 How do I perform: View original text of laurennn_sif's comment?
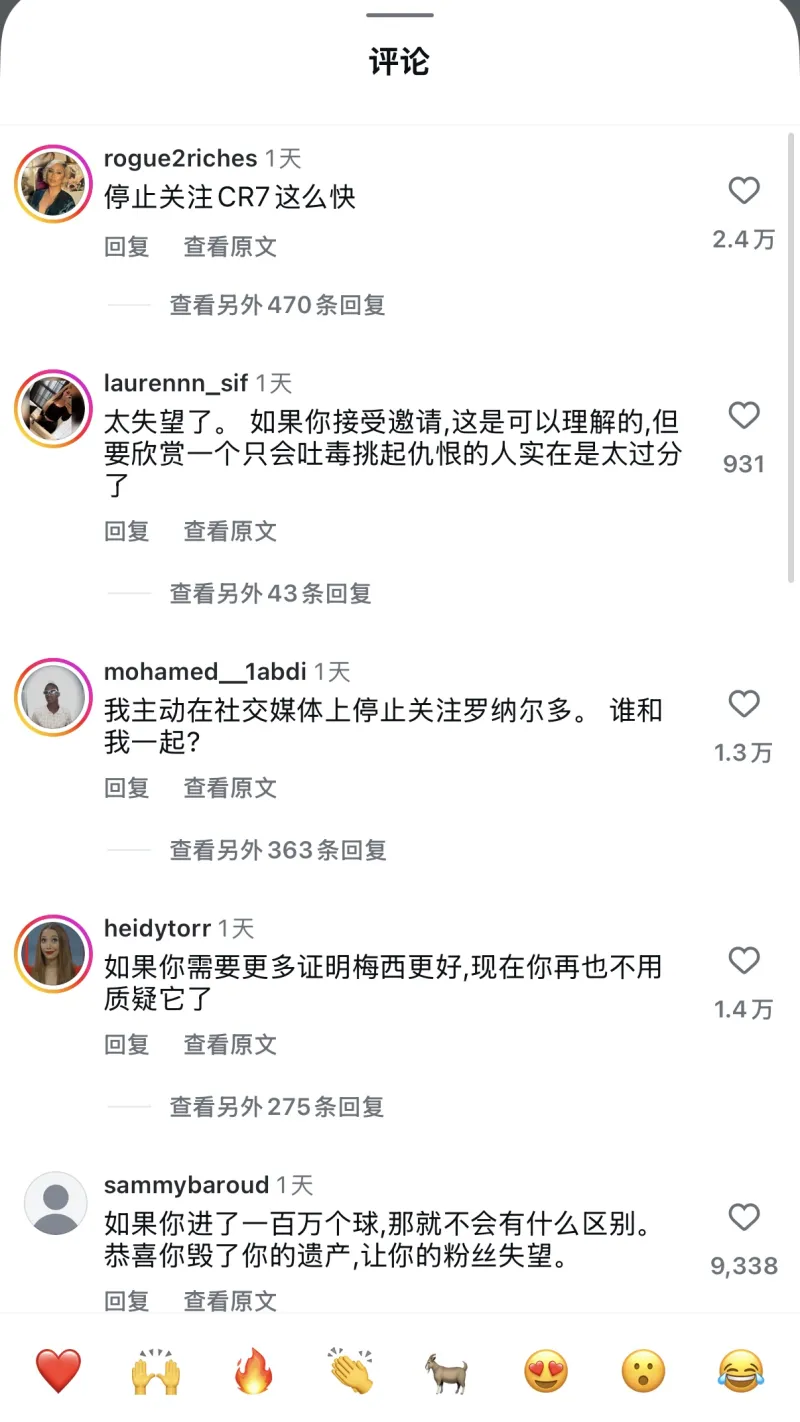pyautogui.click(x=230, y=531)
